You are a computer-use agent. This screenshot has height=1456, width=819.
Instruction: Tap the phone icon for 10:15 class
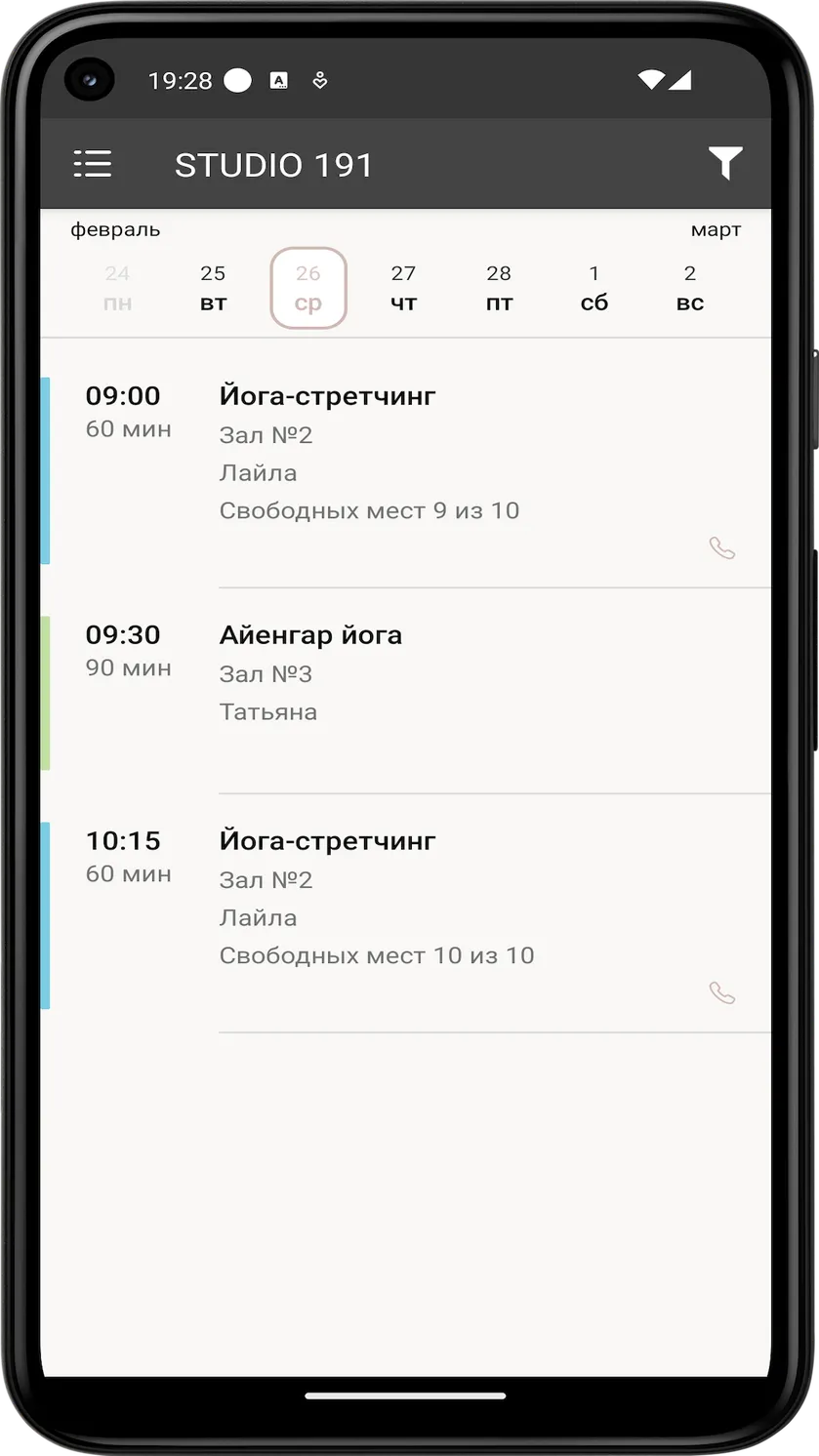722,993
